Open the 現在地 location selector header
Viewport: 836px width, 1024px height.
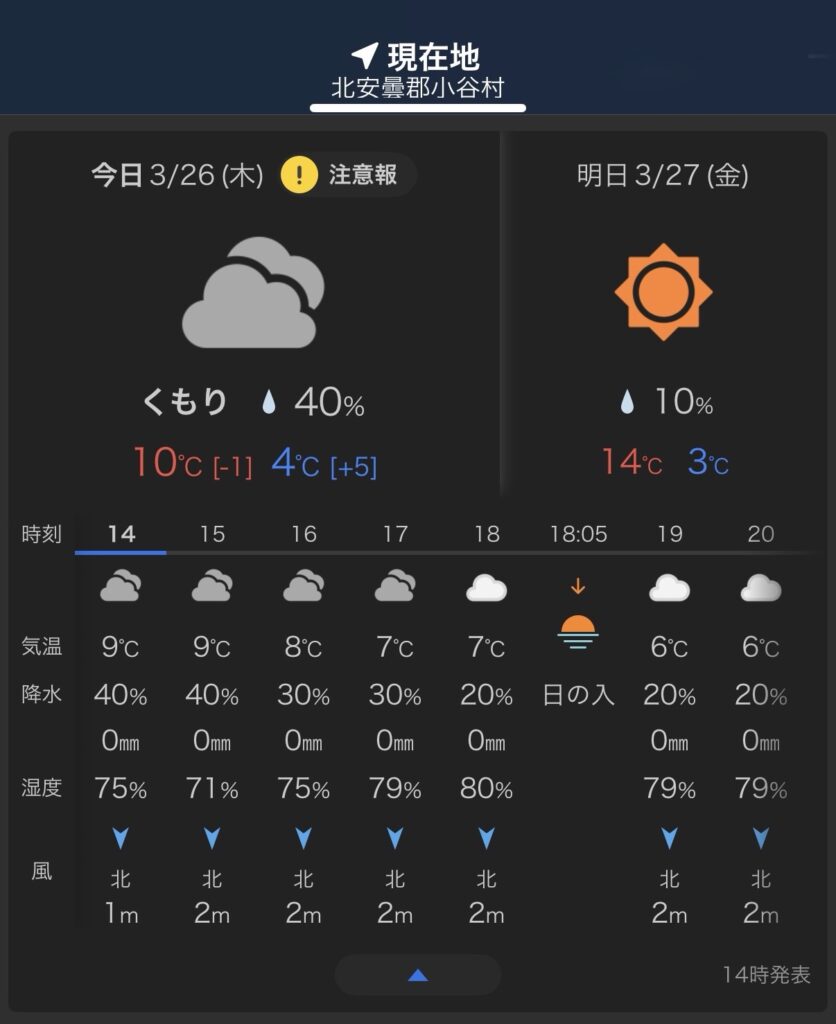click(417, 70)
